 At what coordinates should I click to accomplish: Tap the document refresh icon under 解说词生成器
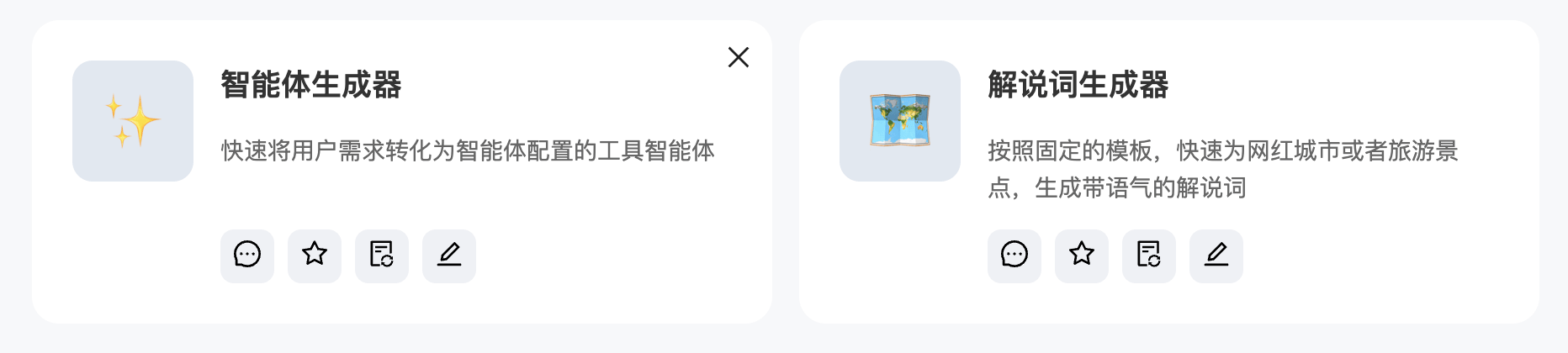click(x=1149, y=256)
